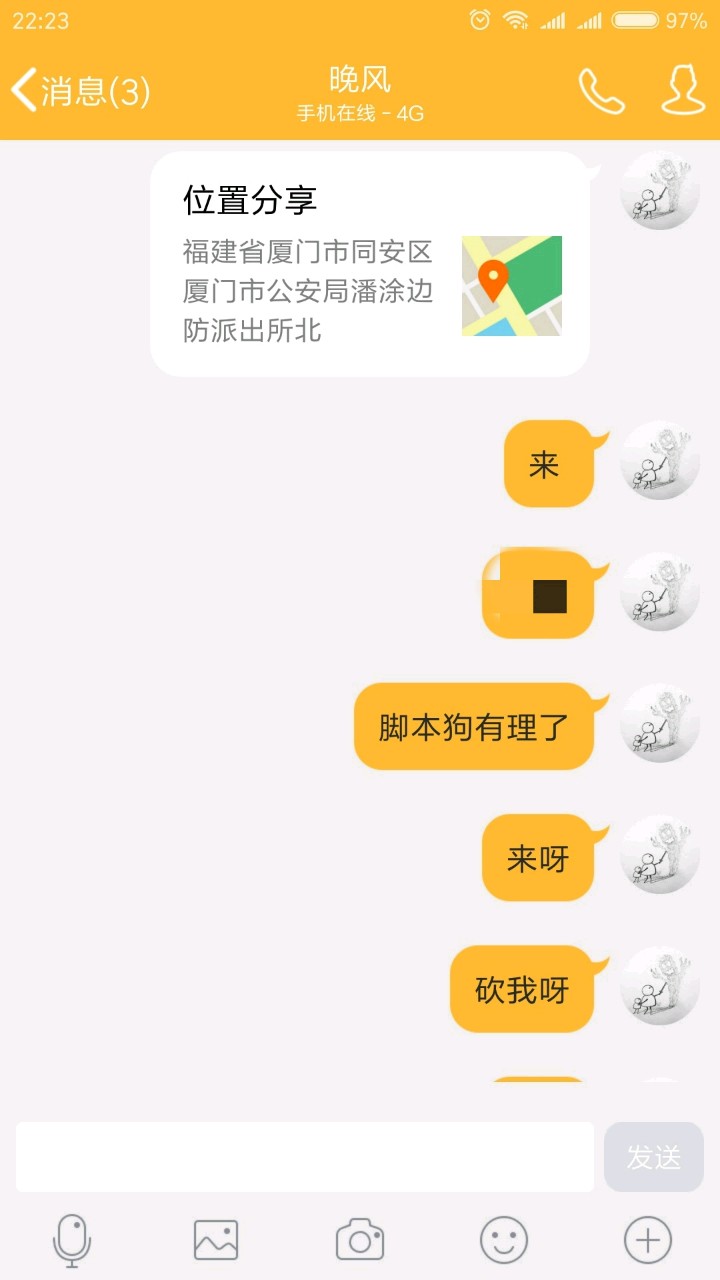This screenshot has height=1280, width=720.
Task: Record a voice message with the microphone
Action: point(72,1241)
